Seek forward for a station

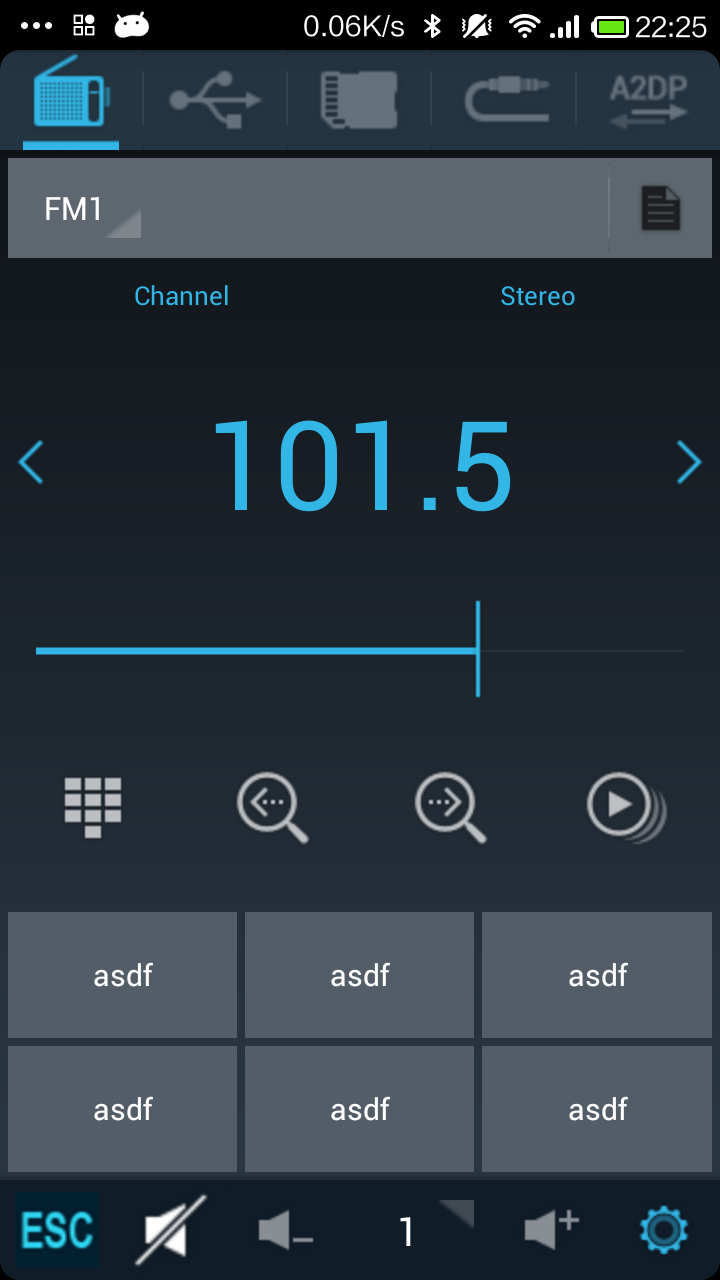[450, 806]
